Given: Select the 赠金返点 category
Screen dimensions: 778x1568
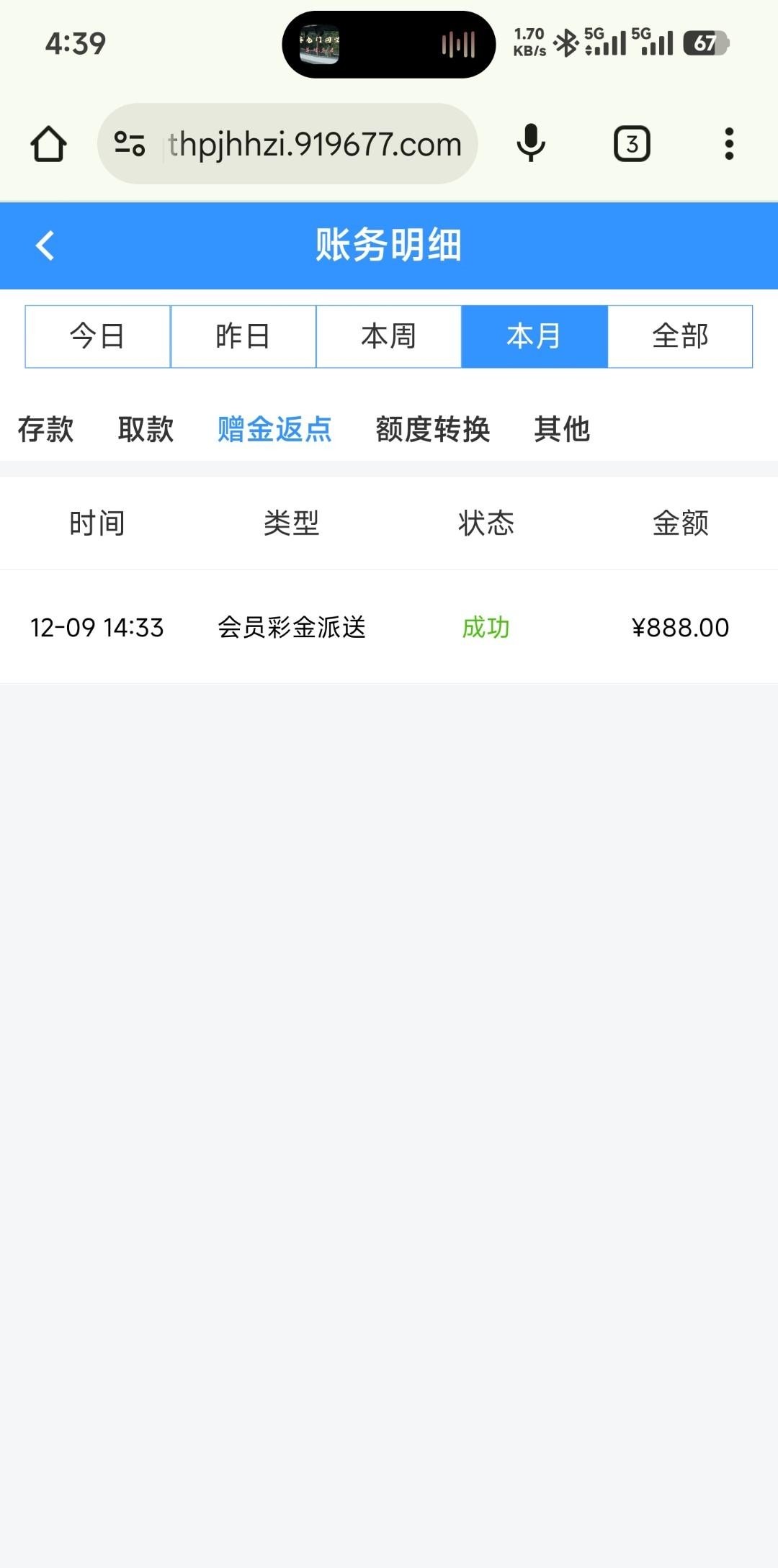Looking at the screenshot, I should (x=274, y=429).
